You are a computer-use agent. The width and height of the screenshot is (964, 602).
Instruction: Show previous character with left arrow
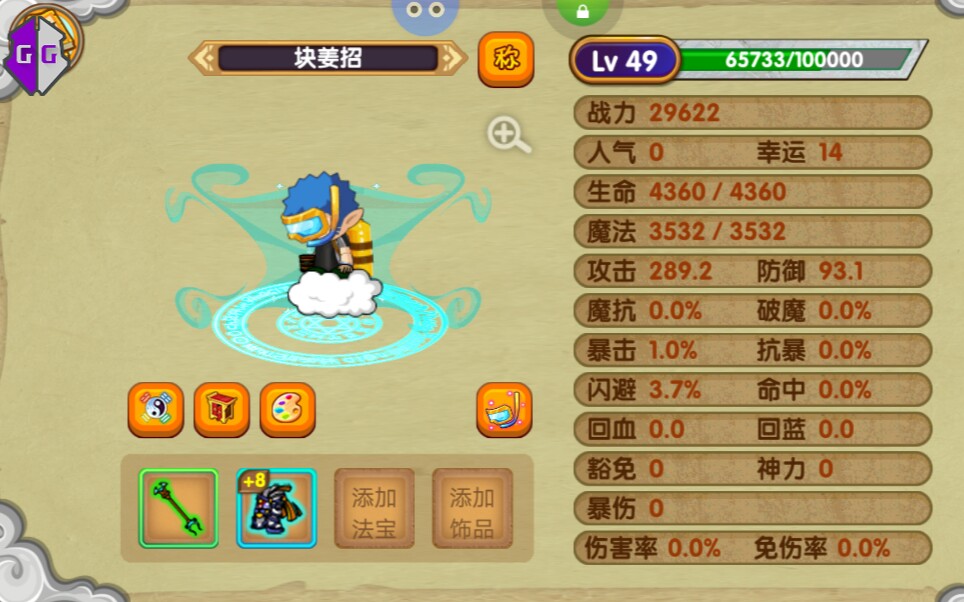(x=203, y=58)
